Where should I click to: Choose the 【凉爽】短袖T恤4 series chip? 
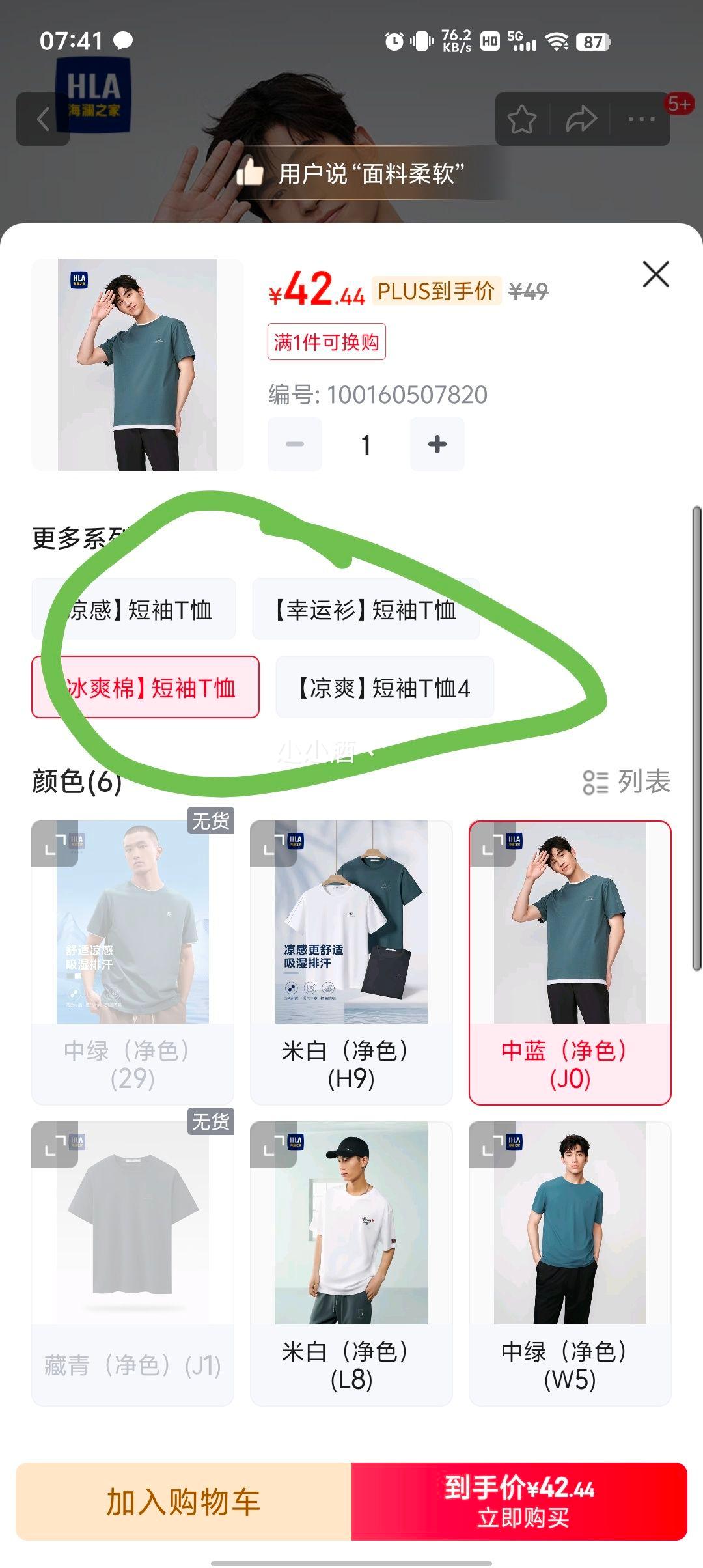384,688
